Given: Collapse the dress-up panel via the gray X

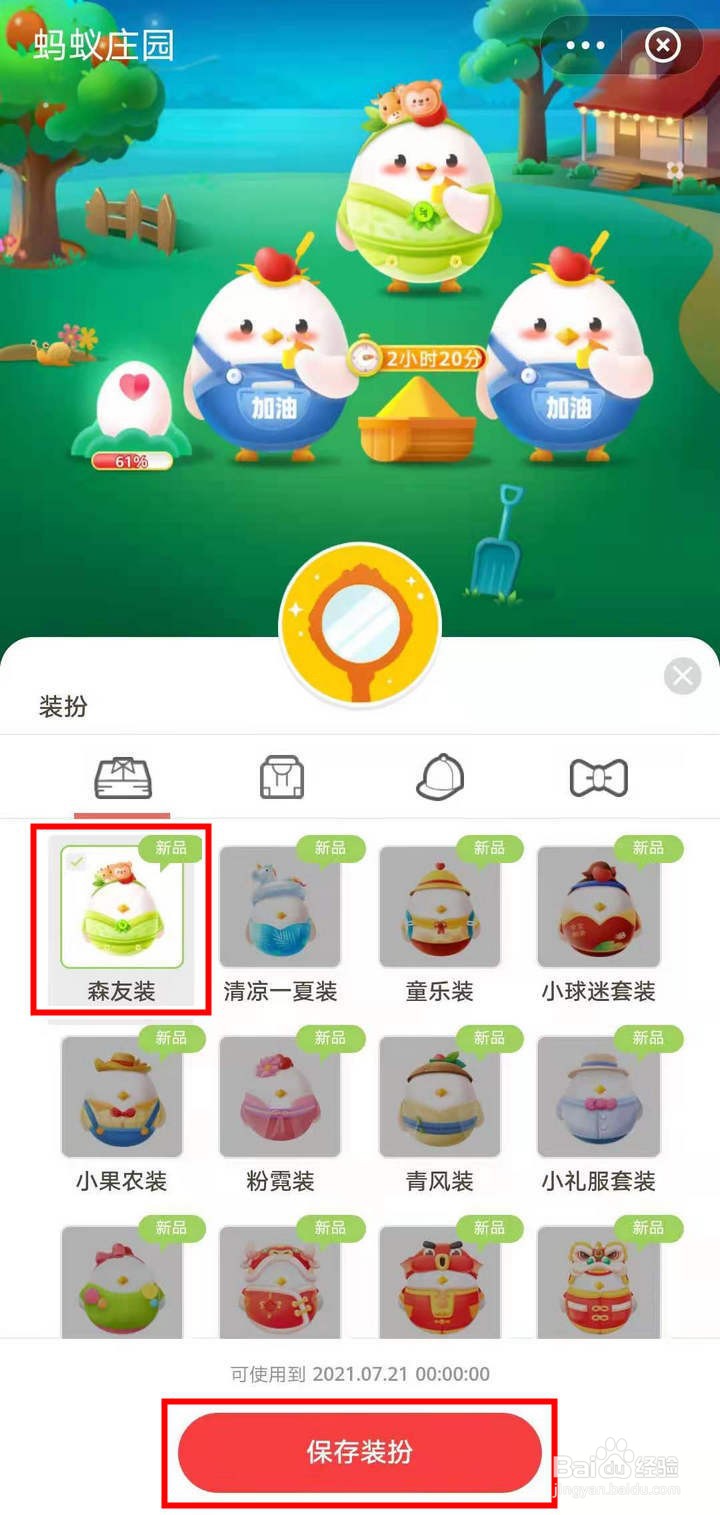Looking at the screenshot, I should [683, 675].
